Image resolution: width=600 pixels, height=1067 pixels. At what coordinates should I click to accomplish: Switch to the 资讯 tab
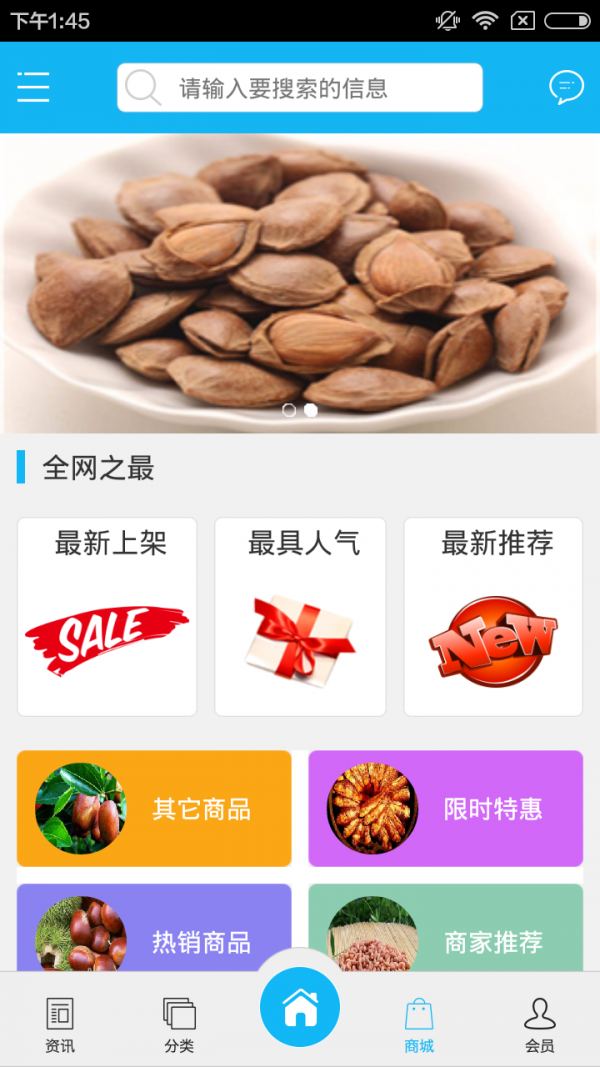(60, 1024)
